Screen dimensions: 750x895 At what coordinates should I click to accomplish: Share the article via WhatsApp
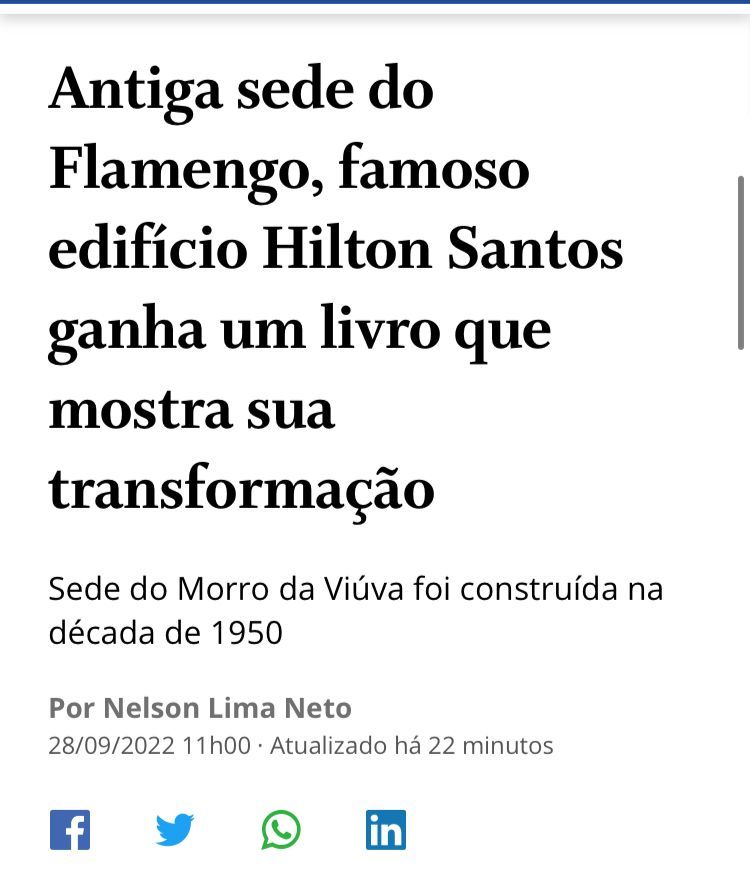pos(281,829)
